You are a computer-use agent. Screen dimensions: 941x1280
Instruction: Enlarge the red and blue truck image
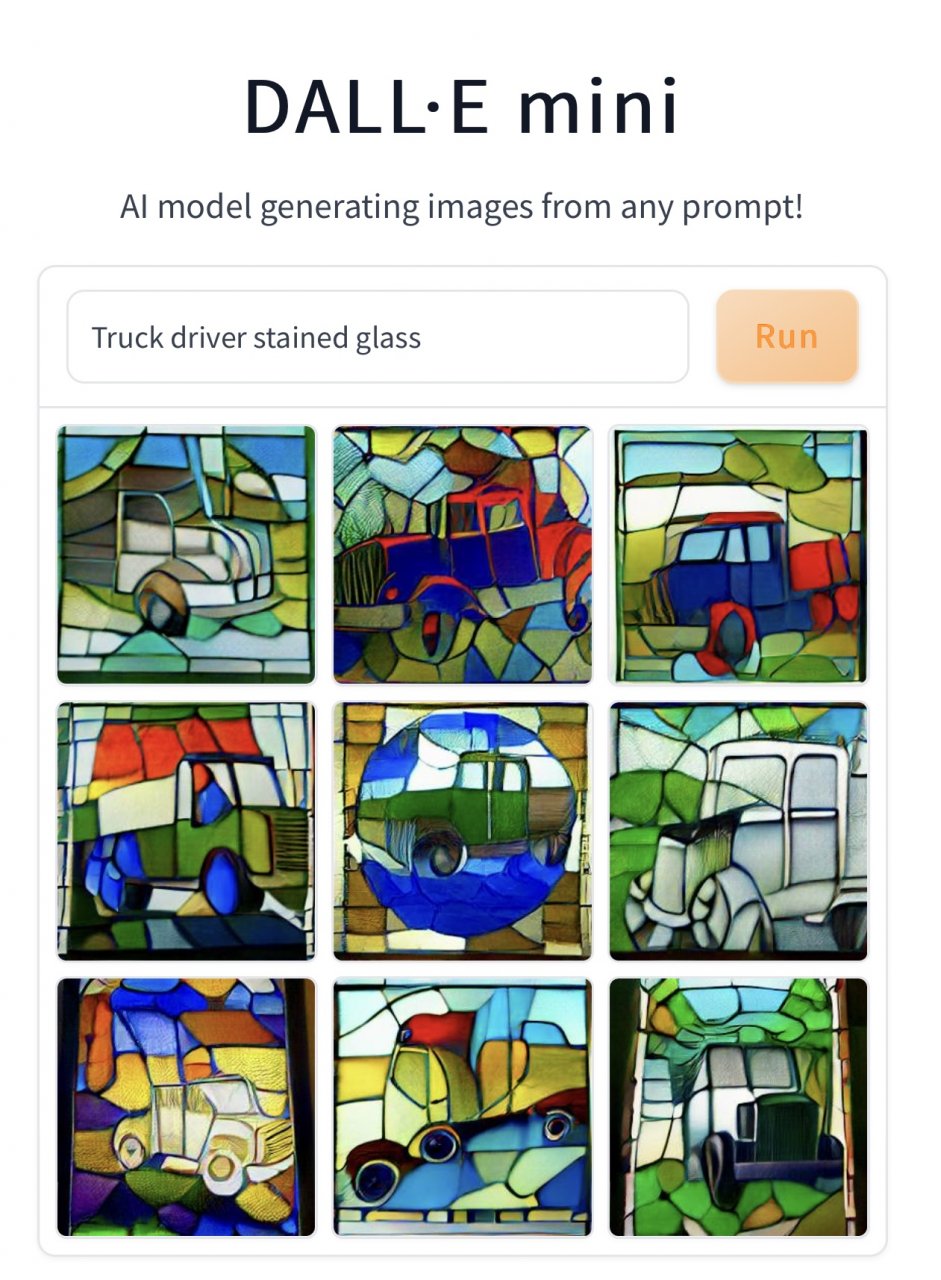[x=462, y=555]
